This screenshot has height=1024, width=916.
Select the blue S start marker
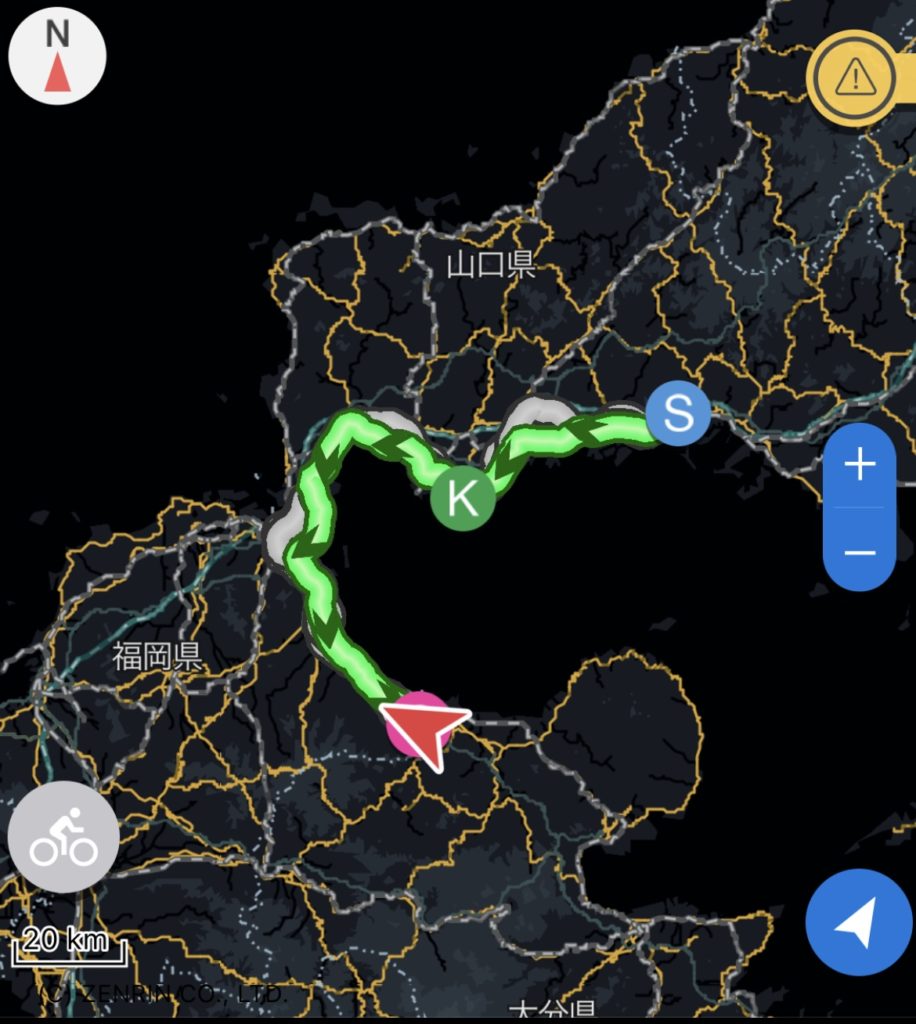coord(678,412)
